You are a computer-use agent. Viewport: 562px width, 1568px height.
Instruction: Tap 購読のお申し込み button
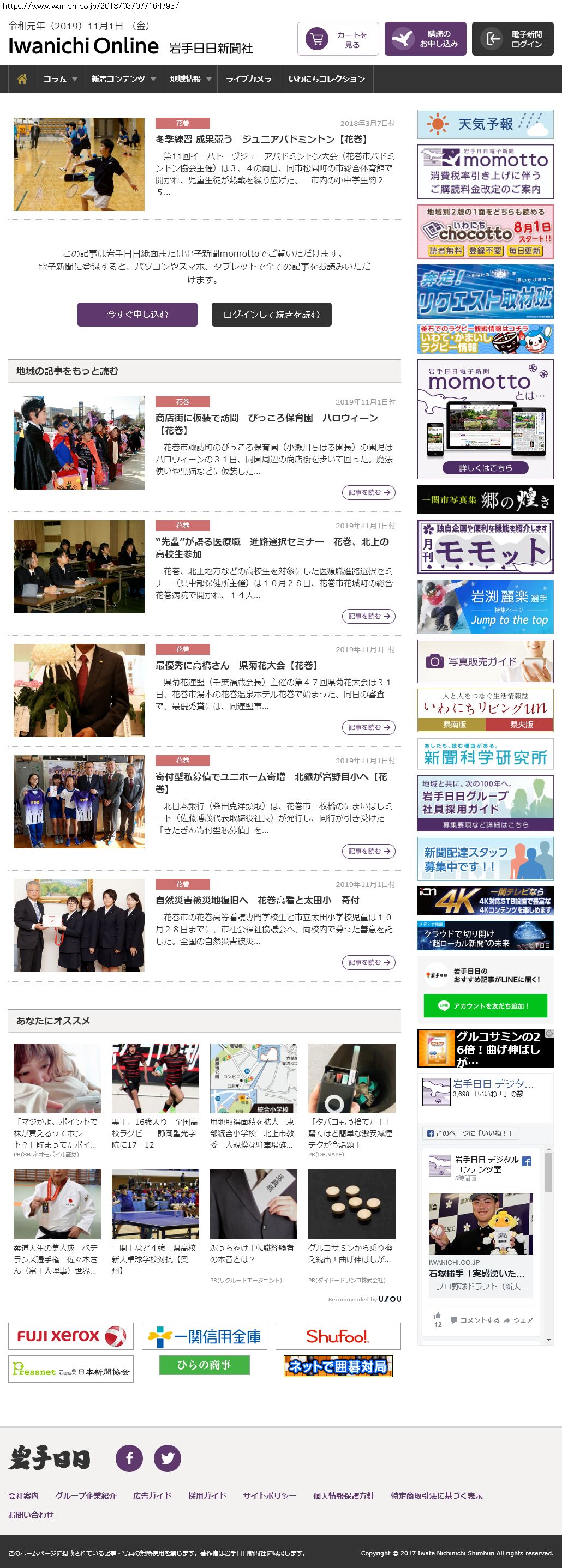pos(425,40)
